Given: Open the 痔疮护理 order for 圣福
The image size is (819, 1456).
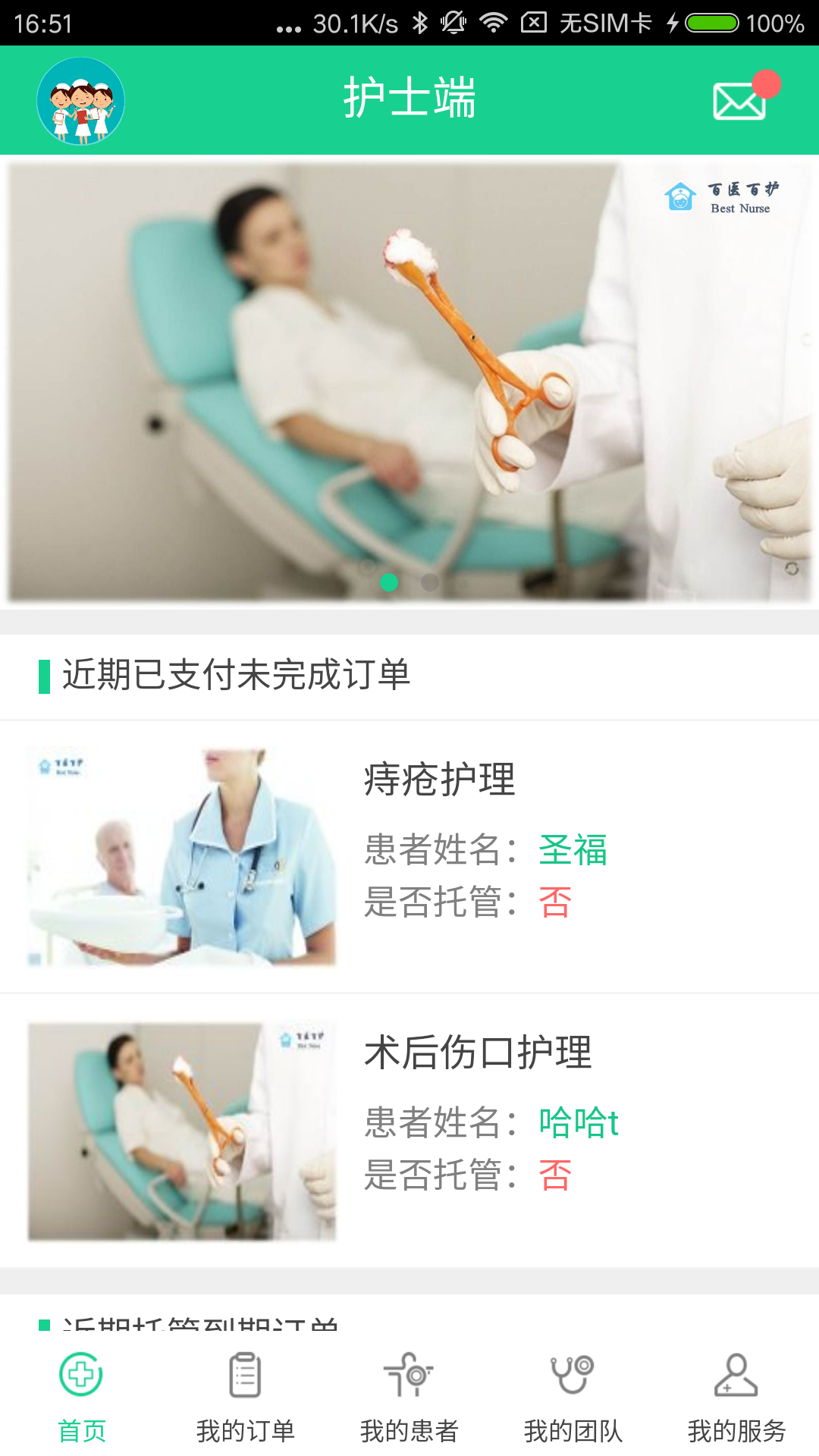Looking at the screenshot, I should click(x=409, y=857).
